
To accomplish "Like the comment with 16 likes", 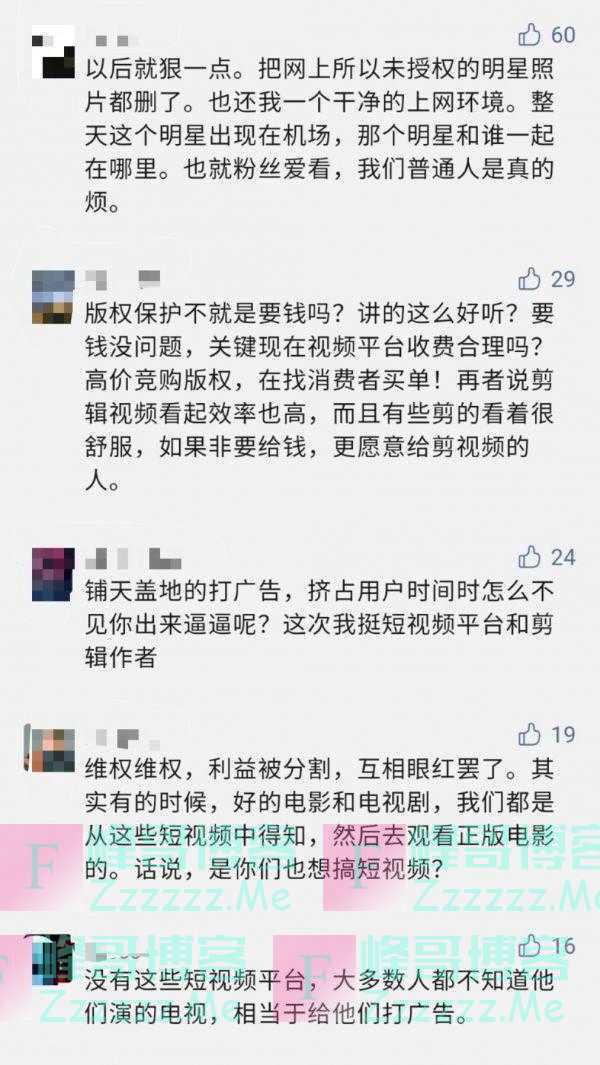I will click(x=530, y=946).
